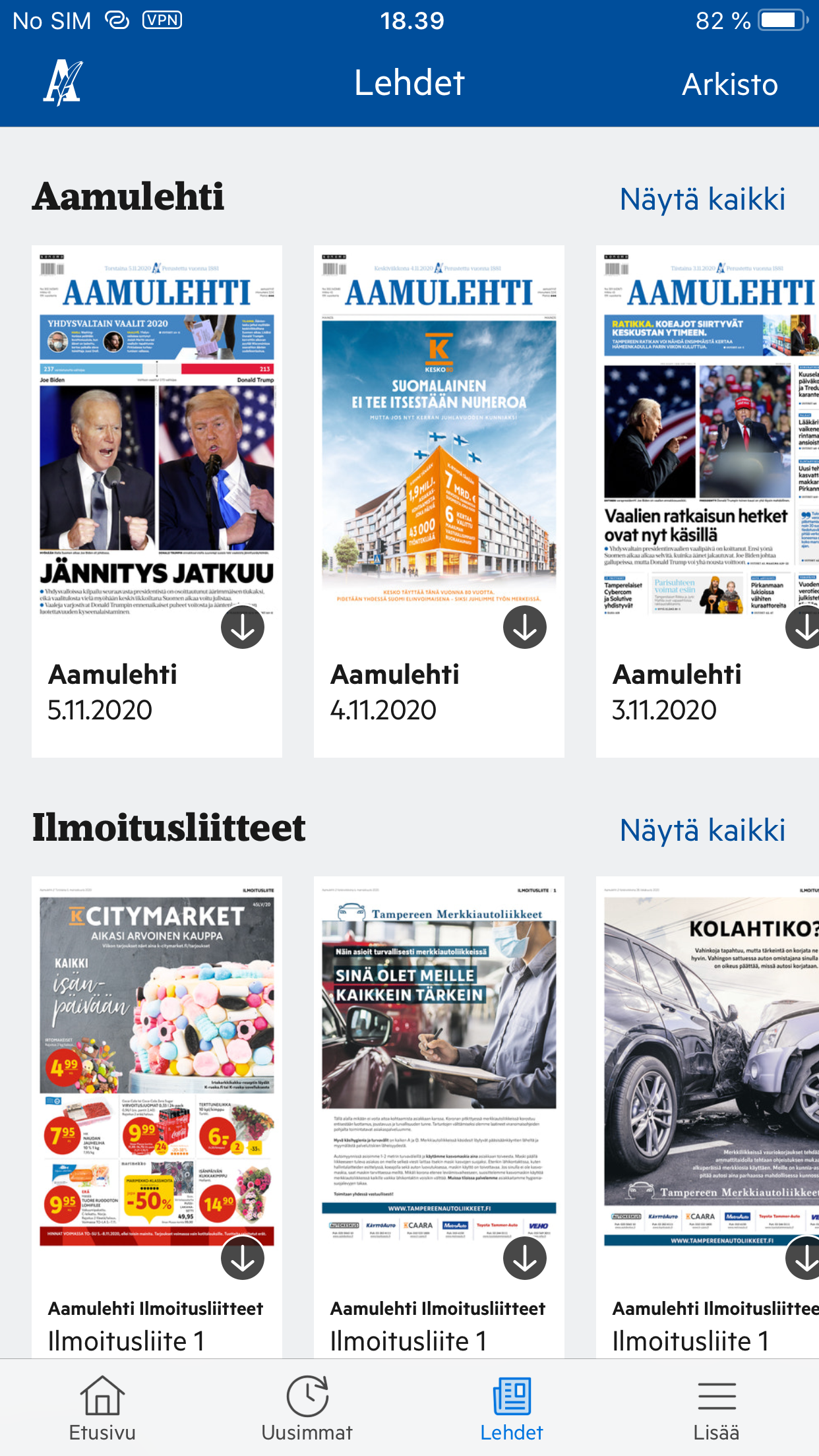Open Aamulehti issue dated 5.11.2020
Screen dimensions: 819x1456
pyautogui.click(x=157, y=501)
